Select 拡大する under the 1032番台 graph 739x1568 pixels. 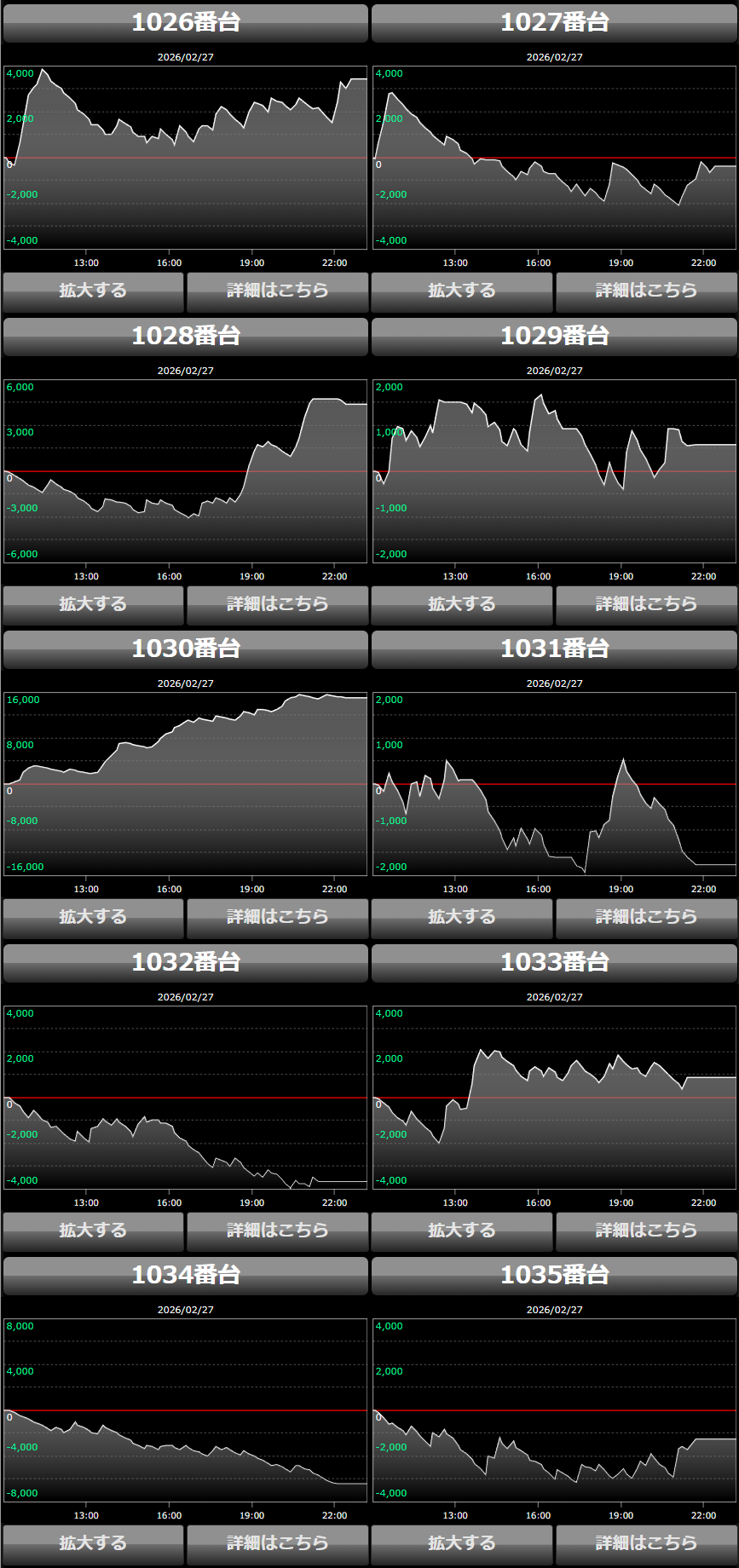click(x=93, y=1231)
